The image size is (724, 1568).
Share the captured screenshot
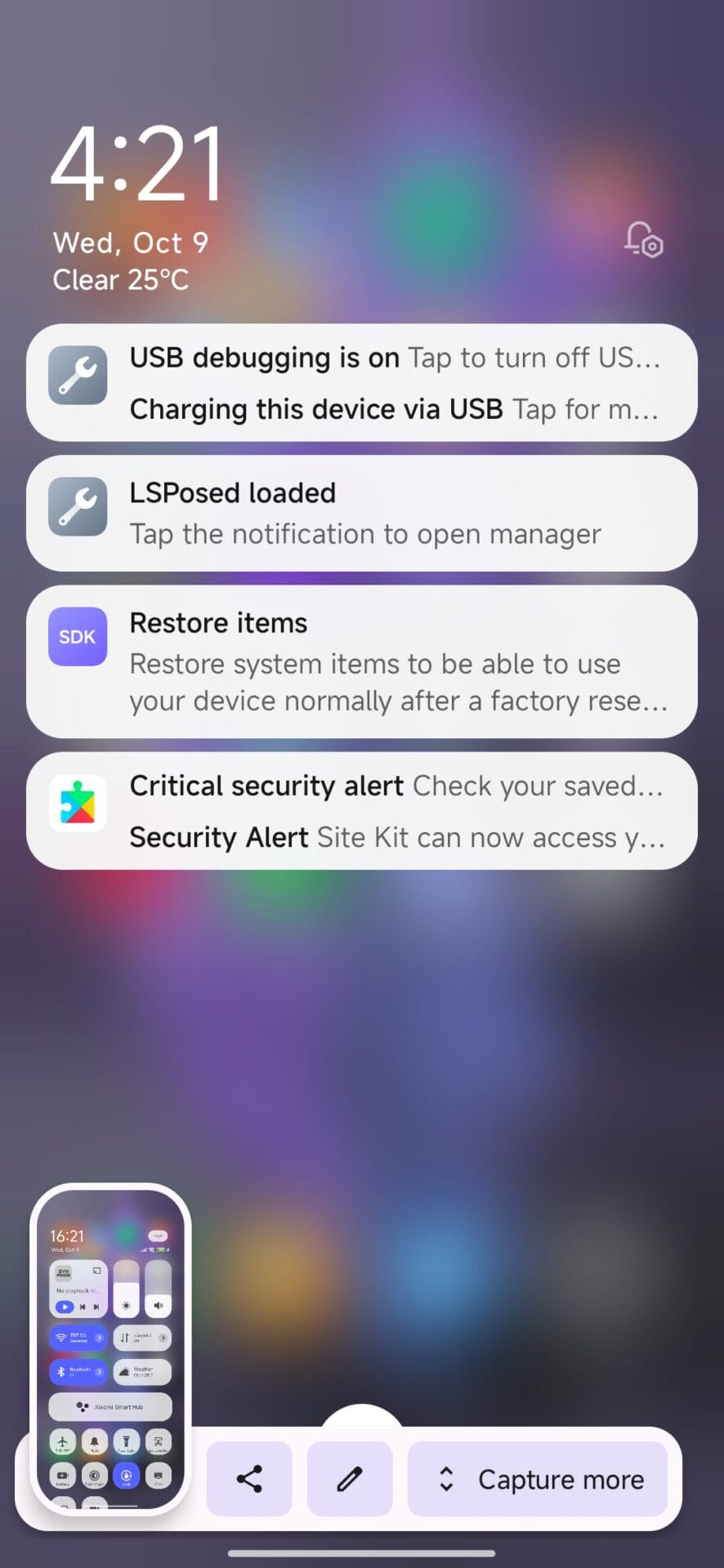click(249, 1479)
